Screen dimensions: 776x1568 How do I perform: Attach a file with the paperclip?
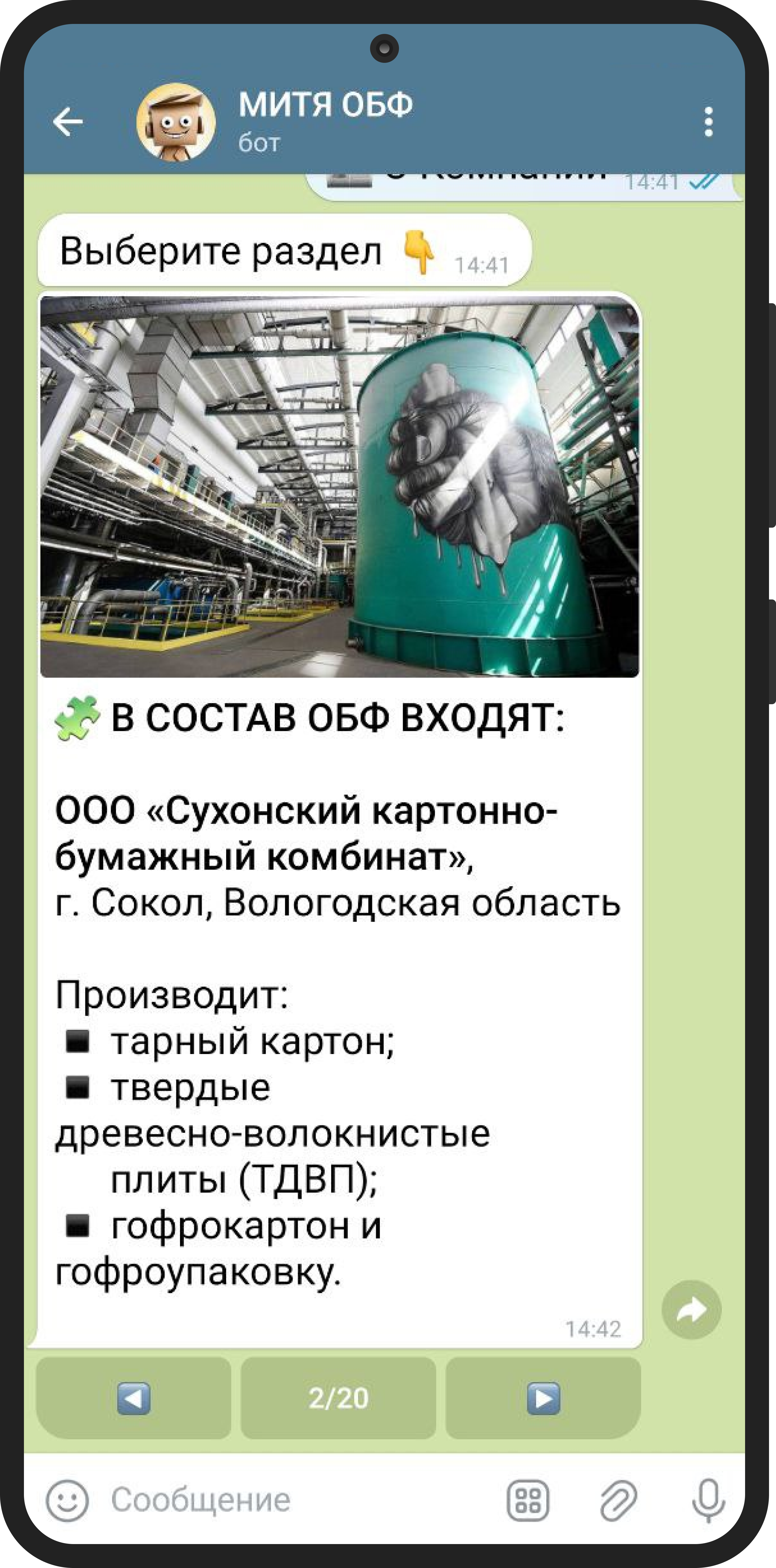click(618, 1500)
